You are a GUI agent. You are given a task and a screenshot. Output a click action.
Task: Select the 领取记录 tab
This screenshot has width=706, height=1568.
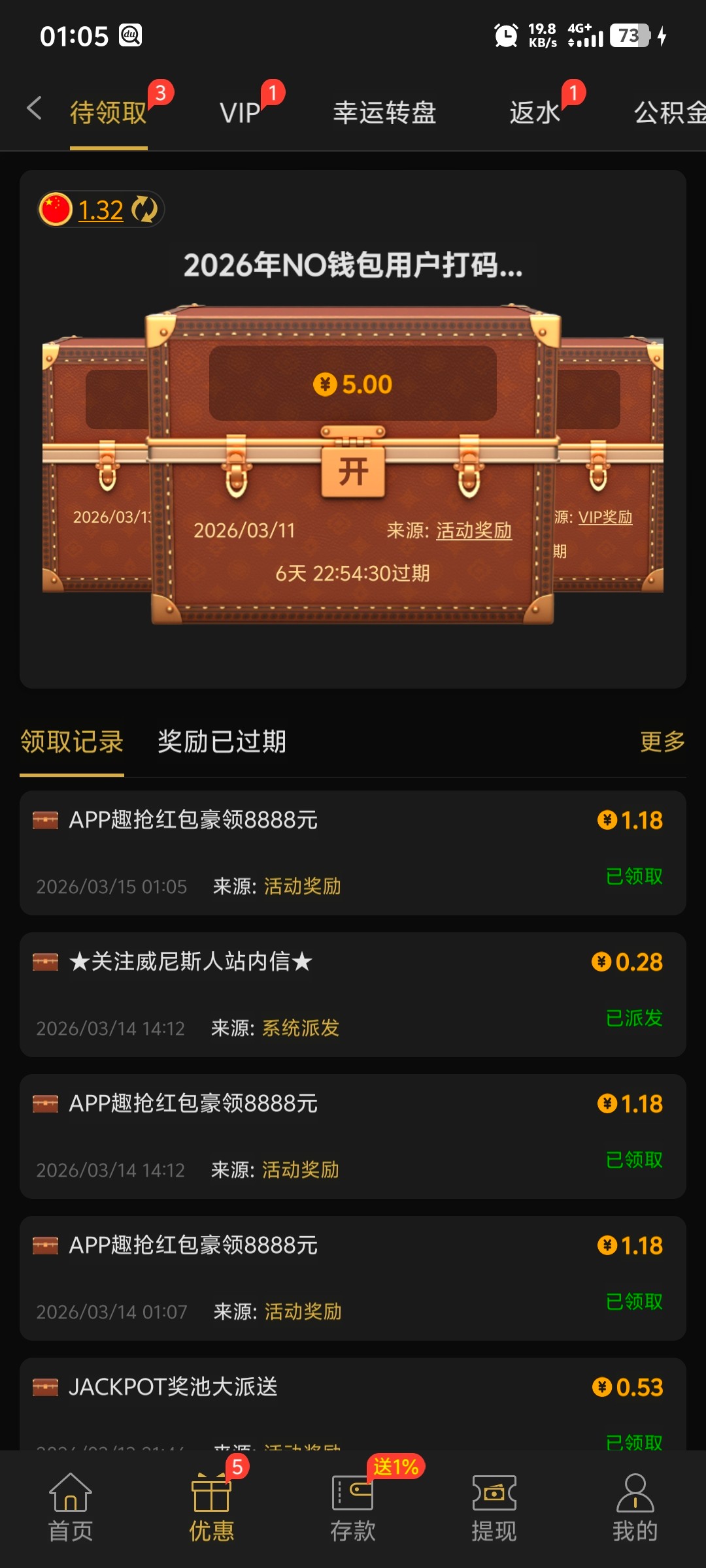72,742
